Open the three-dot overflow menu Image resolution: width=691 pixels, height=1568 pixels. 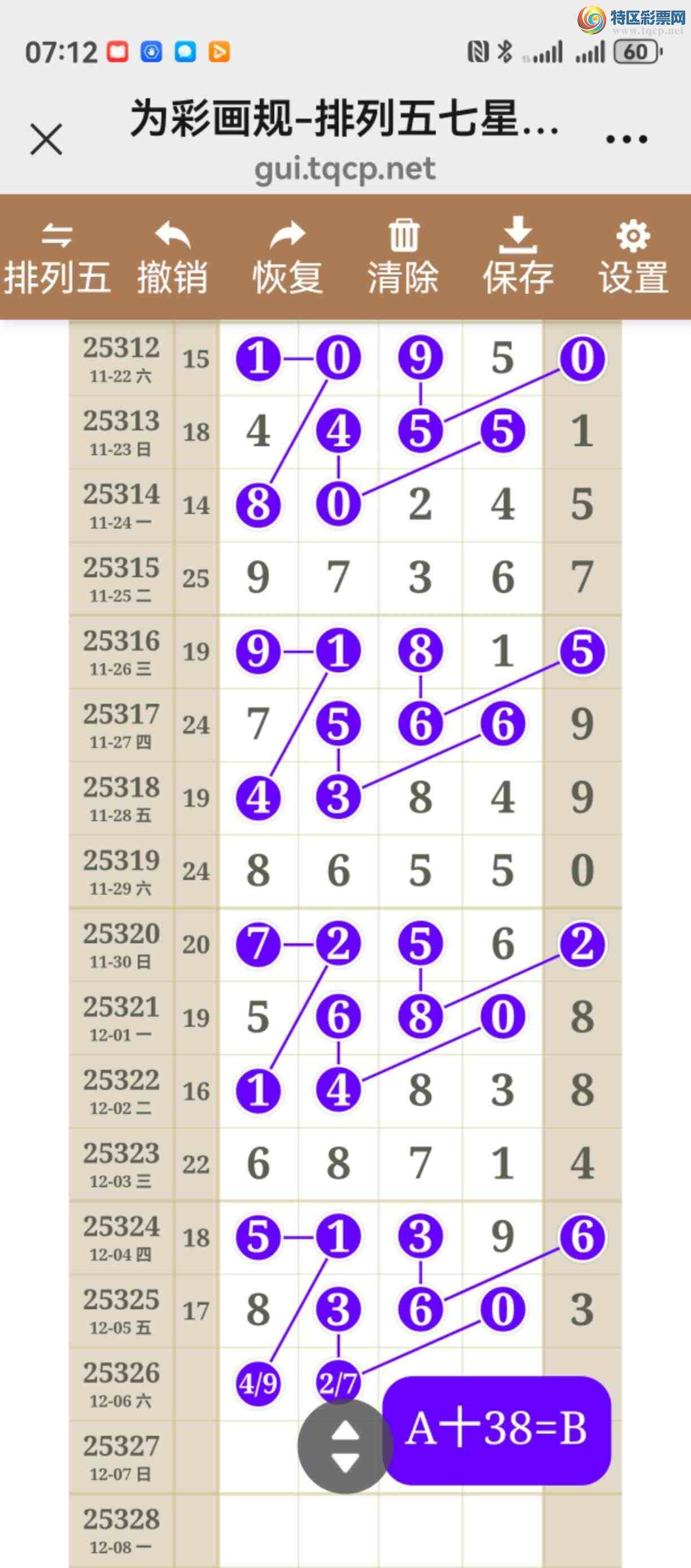[x=627, y=140]
